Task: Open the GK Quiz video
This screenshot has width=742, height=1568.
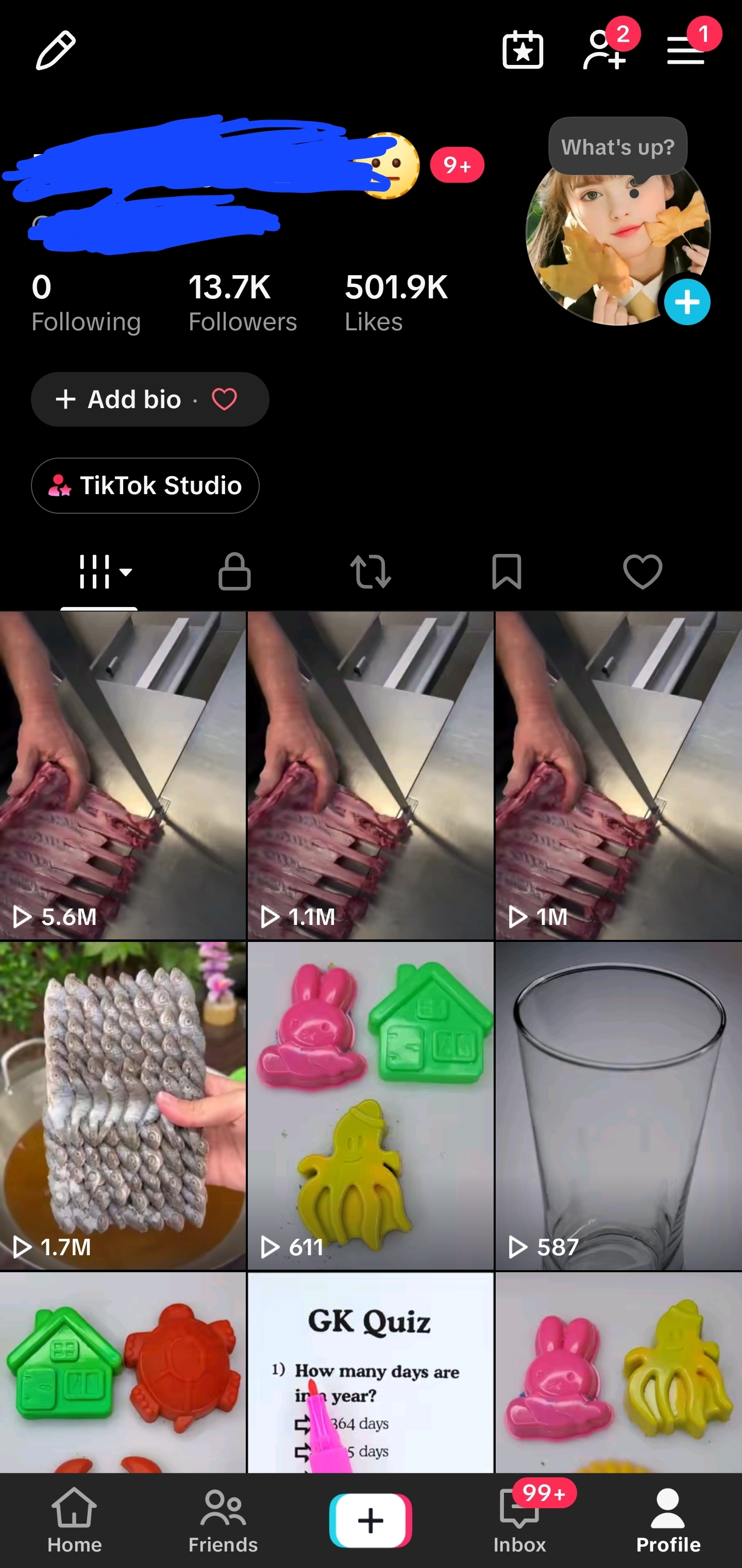Action: (370, 1372)
